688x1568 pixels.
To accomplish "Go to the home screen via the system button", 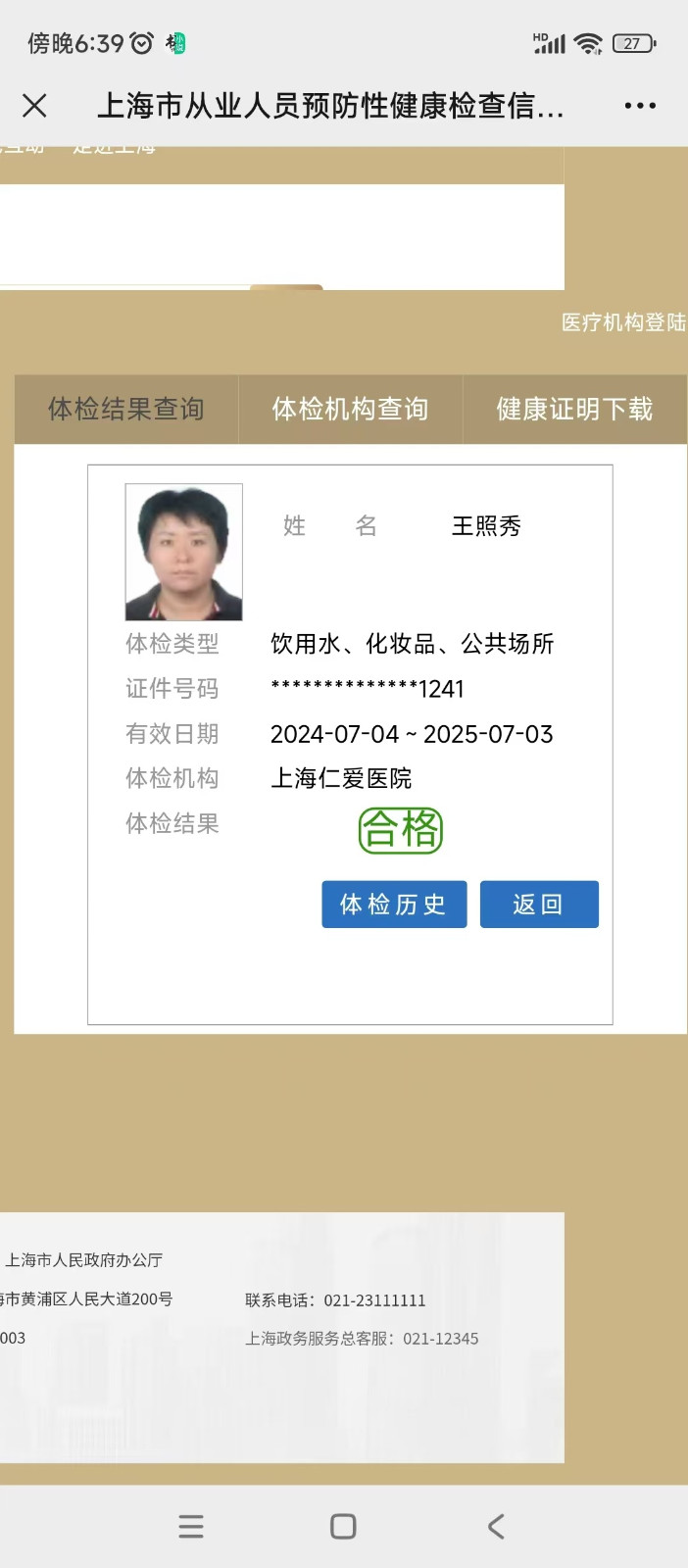I will (343, 1526).
